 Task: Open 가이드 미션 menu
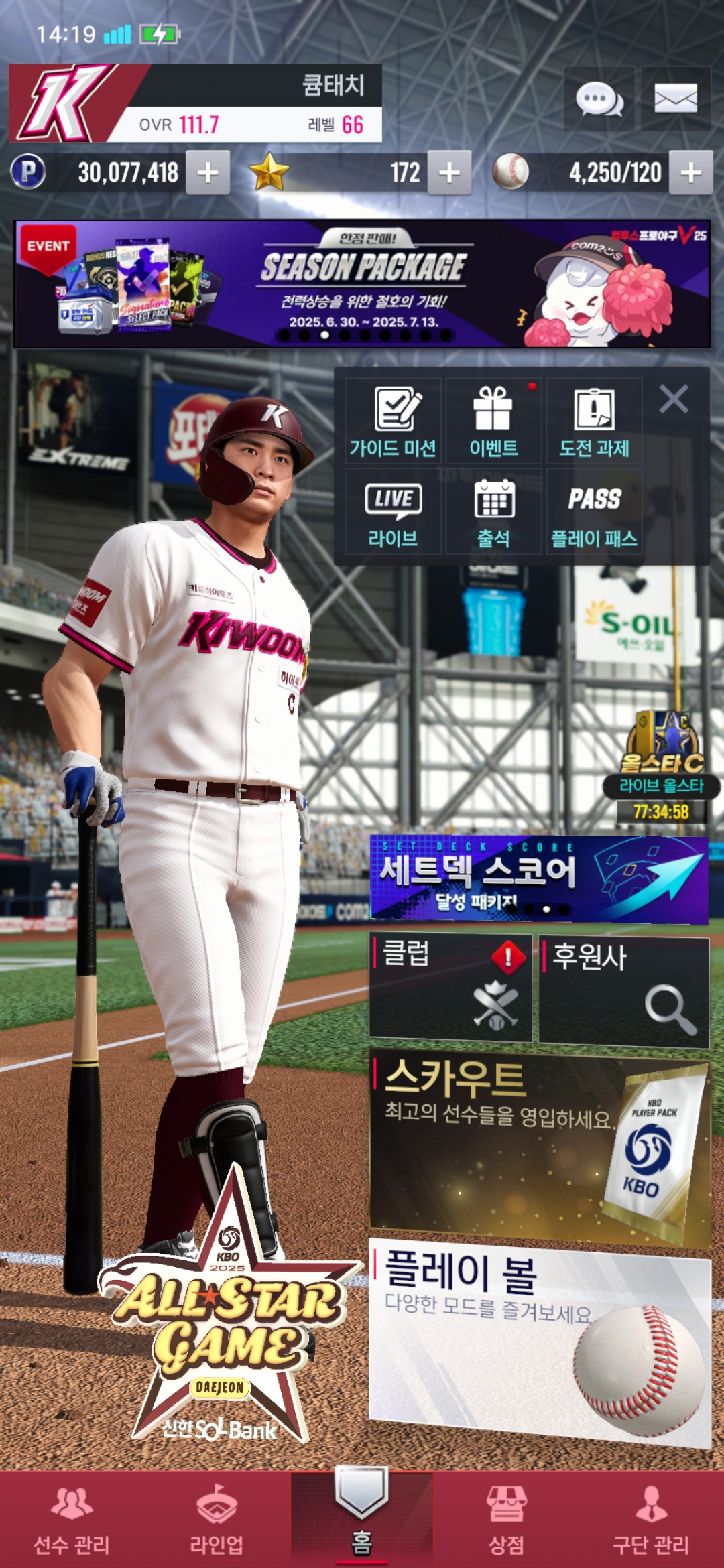tap(393, 421)
